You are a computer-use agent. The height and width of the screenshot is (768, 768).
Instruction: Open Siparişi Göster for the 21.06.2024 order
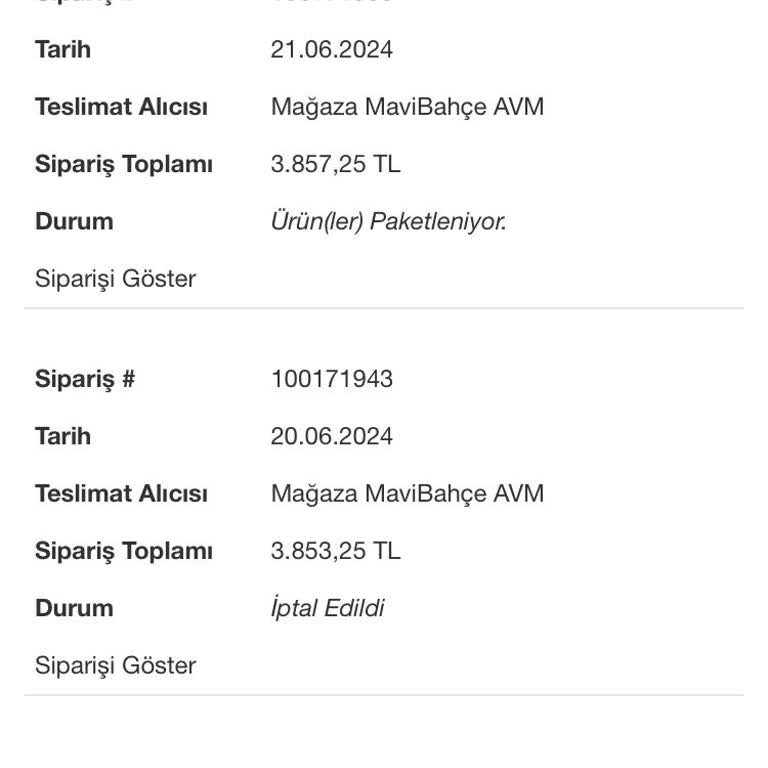(x=115, y=279)
